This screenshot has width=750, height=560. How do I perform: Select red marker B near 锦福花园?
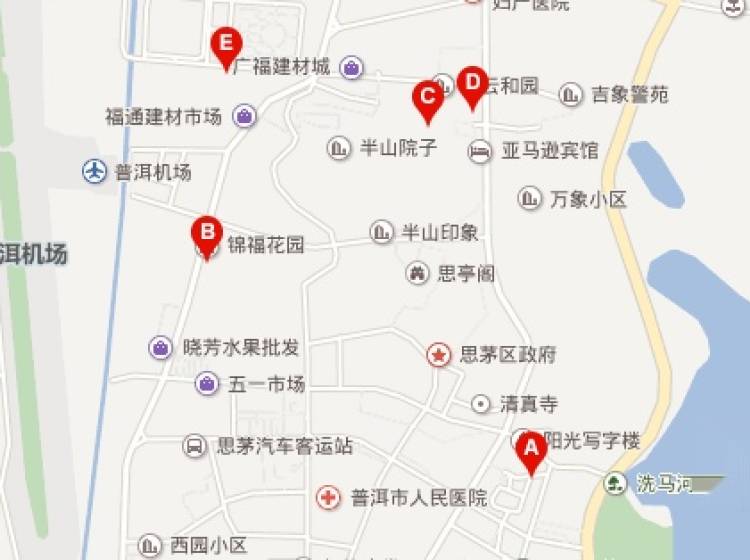207,235
